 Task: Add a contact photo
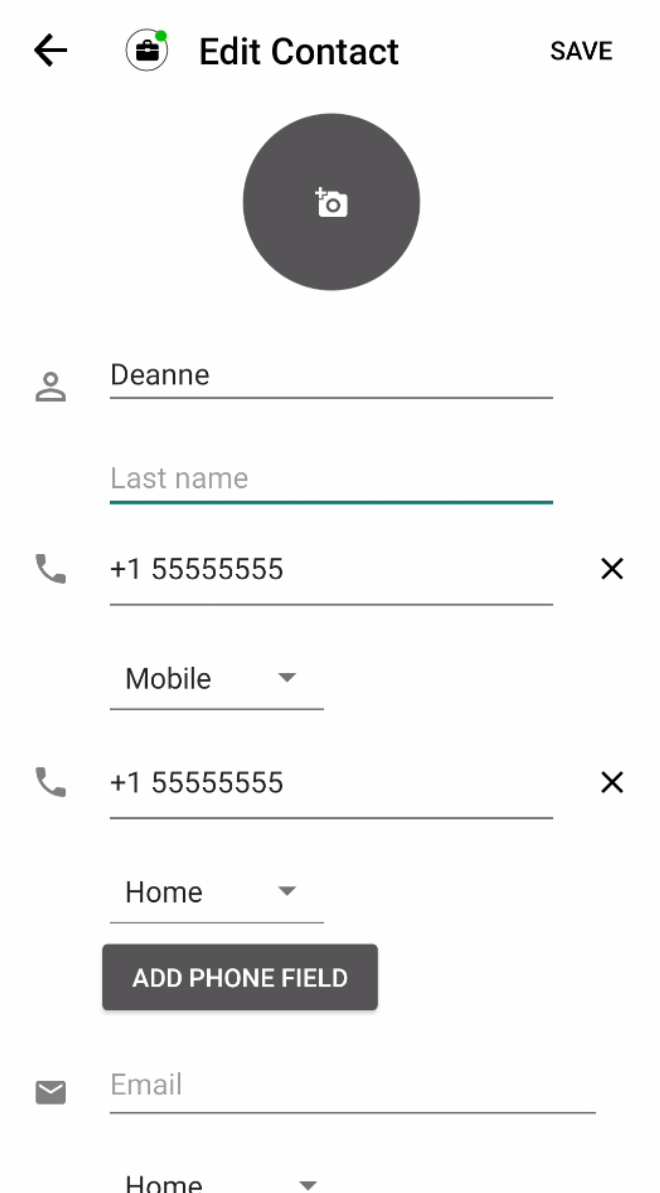point(331,202)
